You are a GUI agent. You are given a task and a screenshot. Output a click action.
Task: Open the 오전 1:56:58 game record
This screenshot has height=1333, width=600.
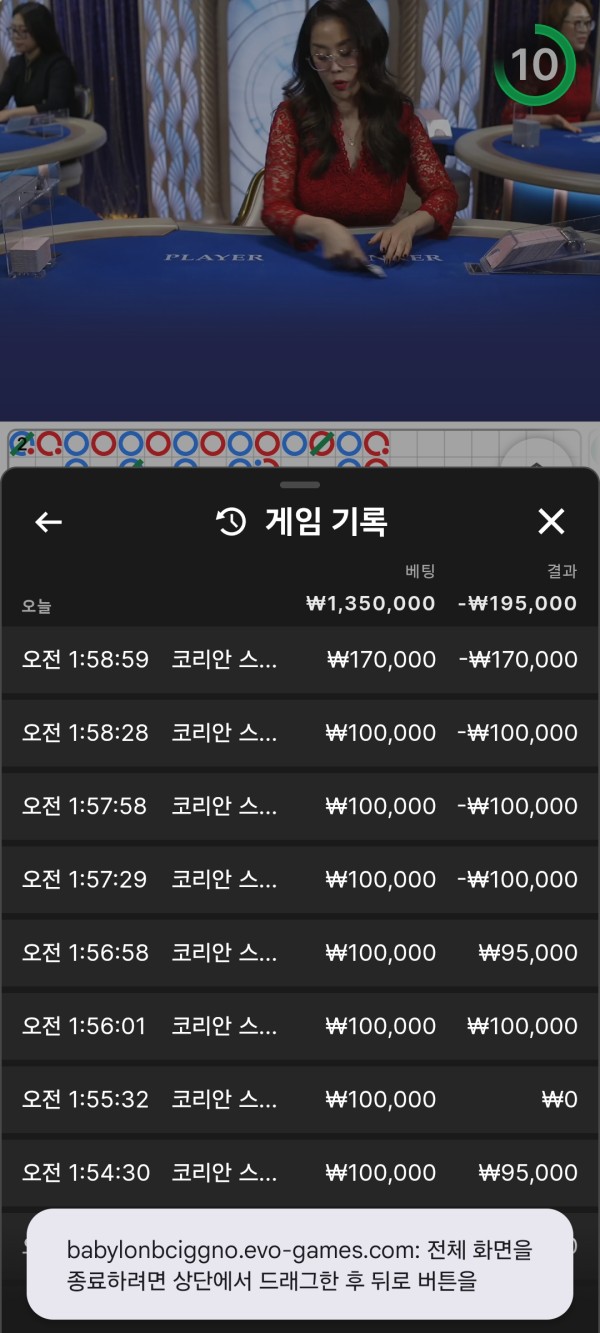(x=300, y=953)
